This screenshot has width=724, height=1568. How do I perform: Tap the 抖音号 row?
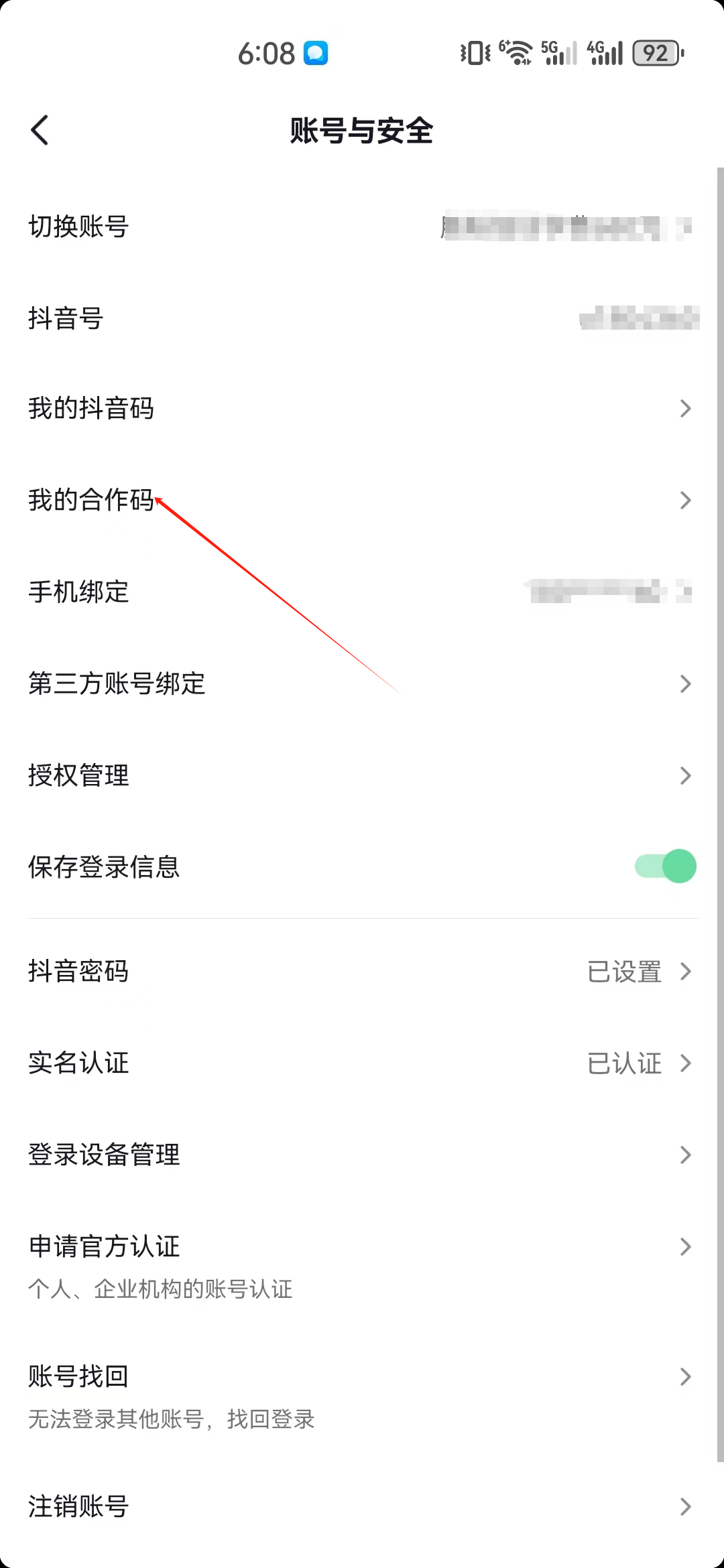[x=362, y=318]
